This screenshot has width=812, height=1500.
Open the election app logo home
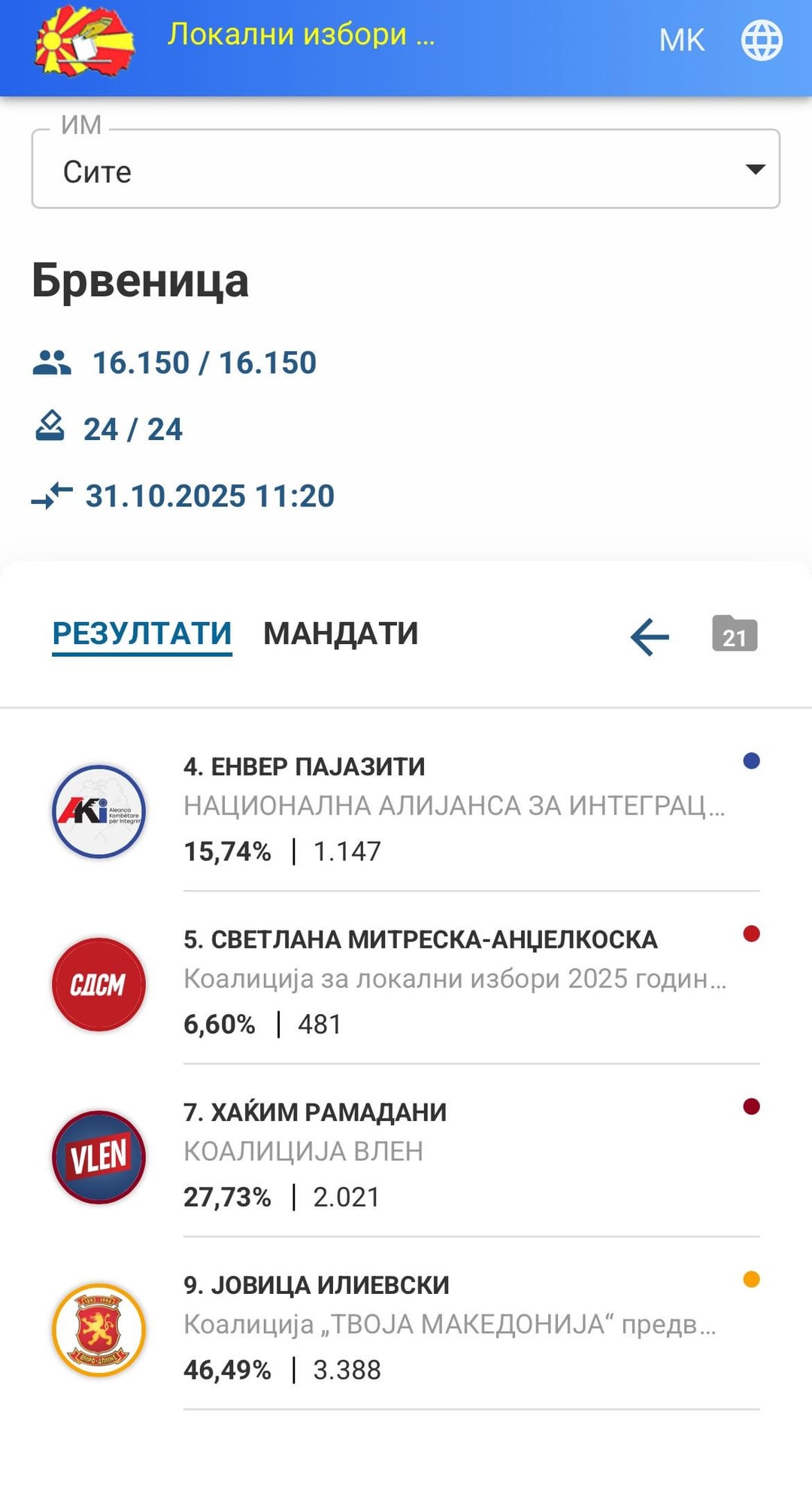click(84, 40)
